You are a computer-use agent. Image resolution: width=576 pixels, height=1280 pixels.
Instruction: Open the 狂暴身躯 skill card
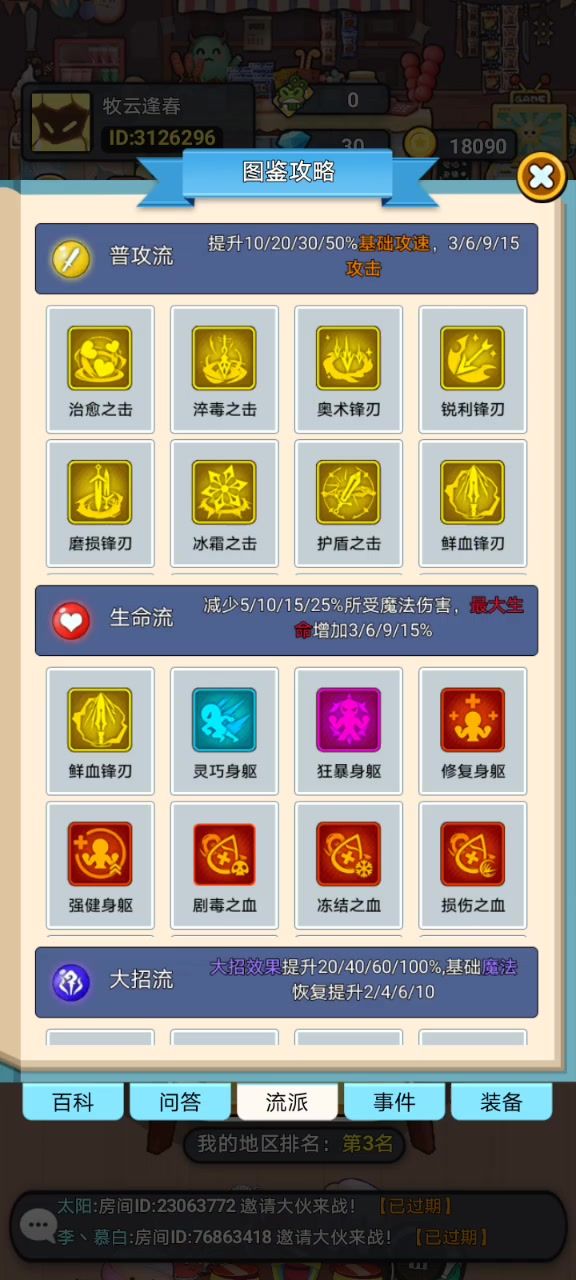pyautogui.click(x=348, y=732)
